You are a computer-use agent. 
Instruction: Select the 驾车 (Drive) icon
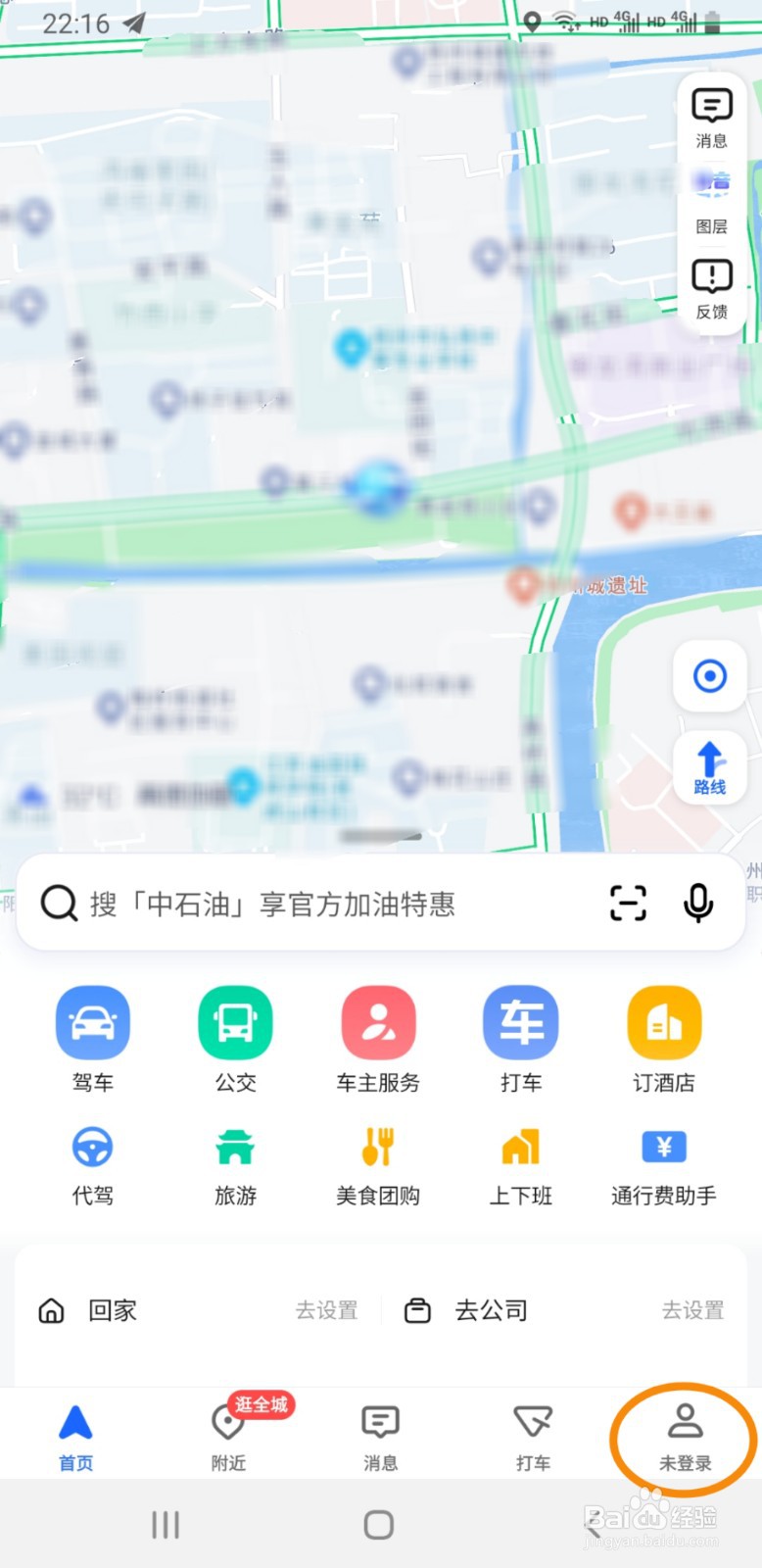pos(93,1022)
